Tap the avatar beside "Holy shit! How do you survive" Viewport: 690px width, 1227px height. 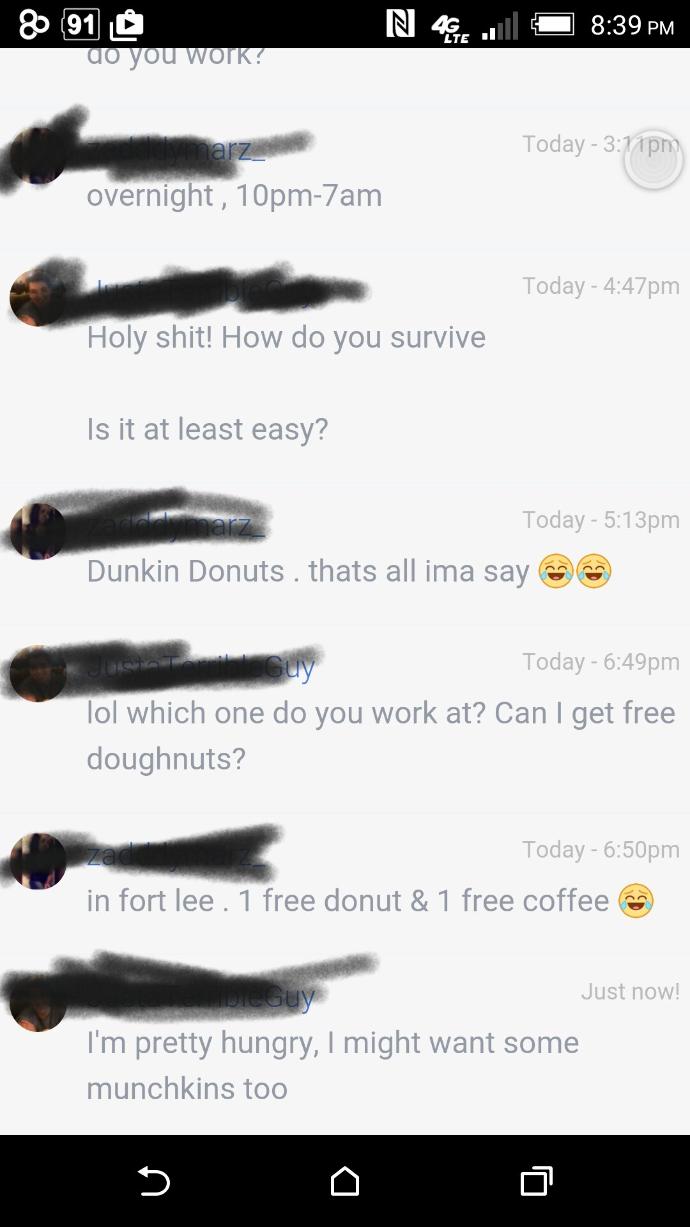tap(38, 298)
